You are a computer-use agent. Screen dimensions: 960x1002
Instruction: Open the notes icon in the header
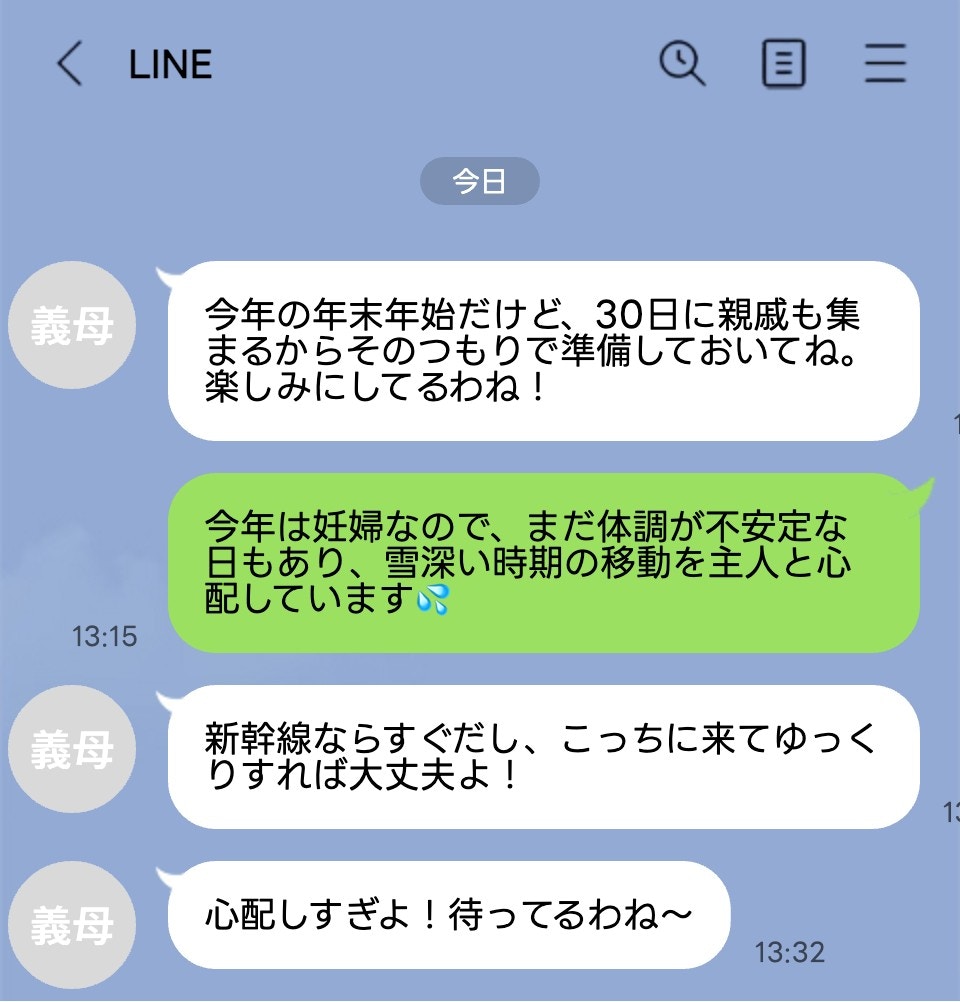pyautogui.click(x=783, y=65)
